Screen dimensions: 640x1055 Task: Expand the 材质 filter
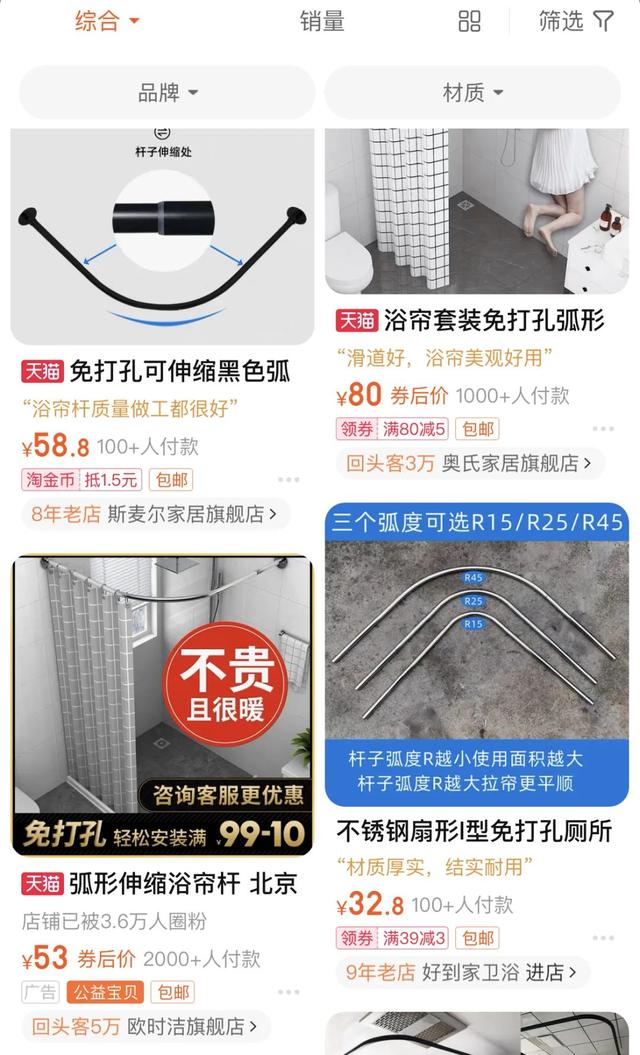(x=472, y=93)
